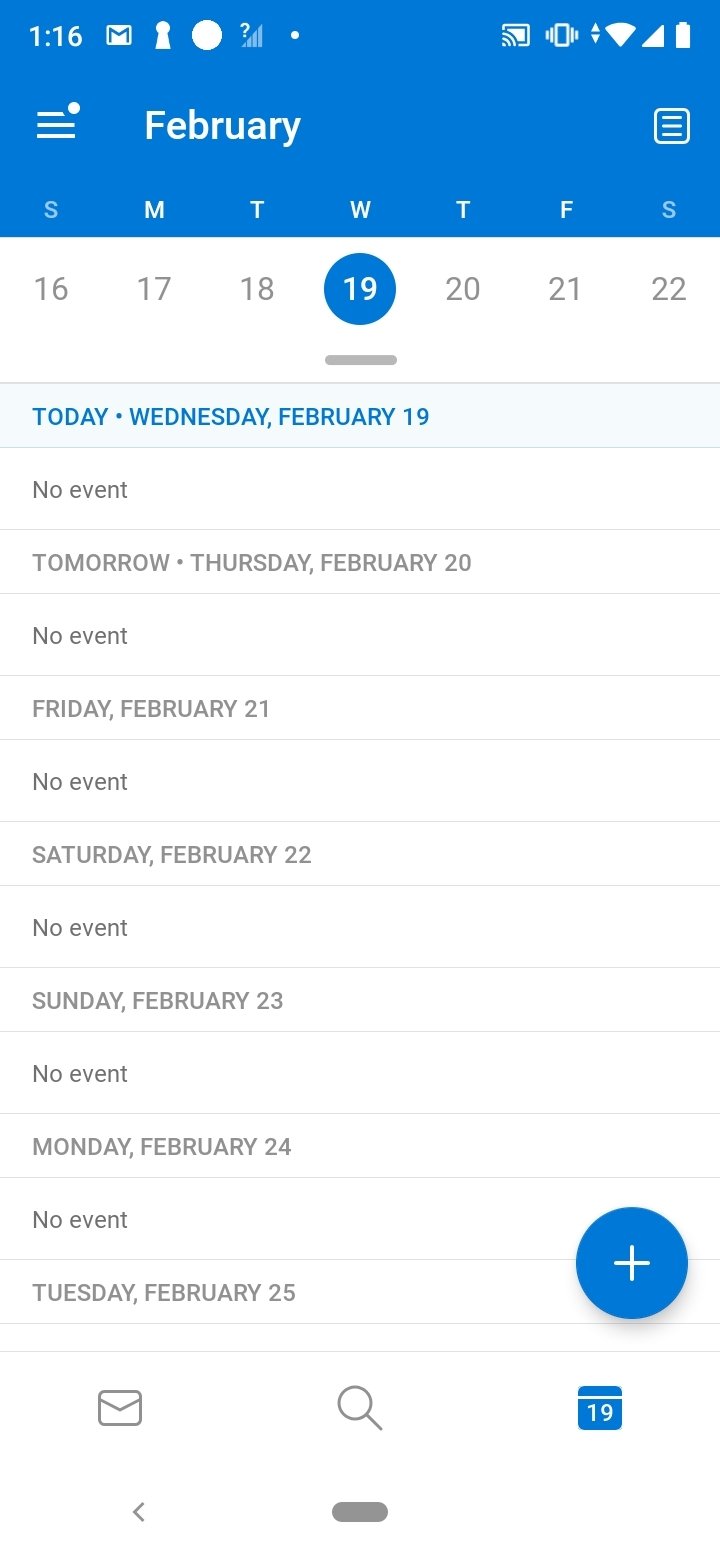720x1560 pixels.
Task: Select date 17 in the week strip
Action: tap(154, 289)
